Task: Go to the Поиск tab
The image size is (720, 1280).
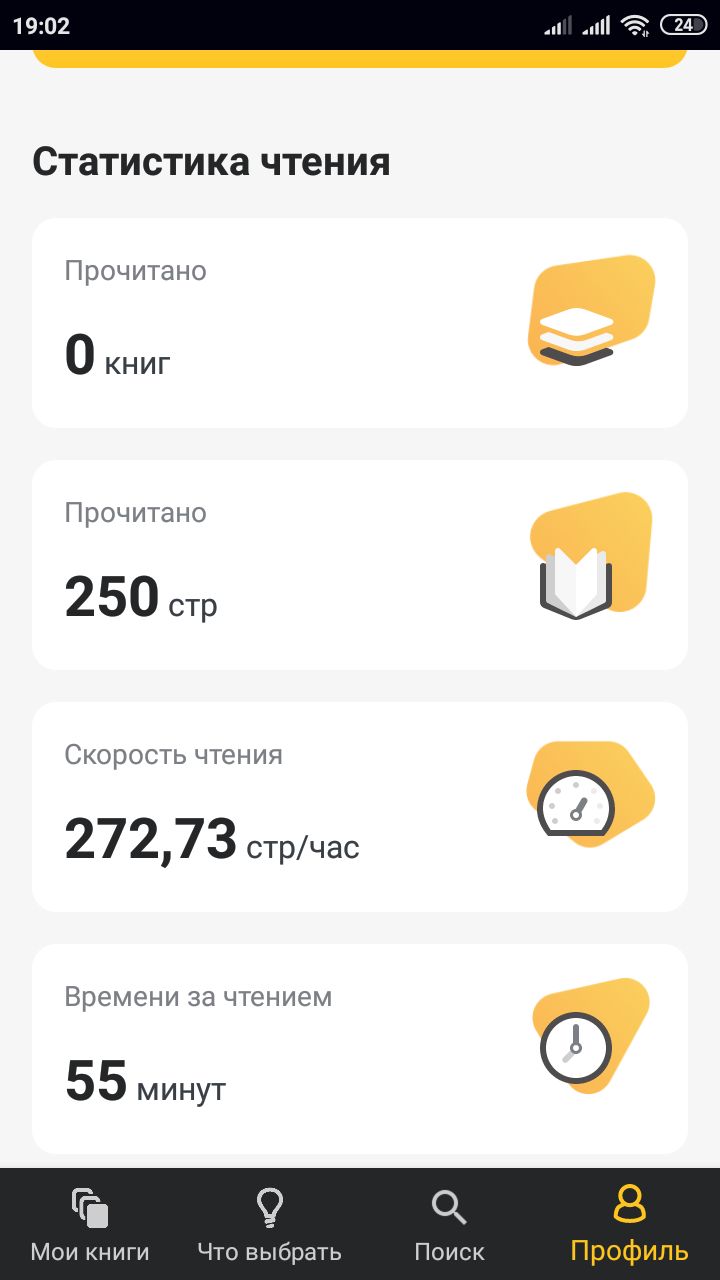Action: pos(450,1224)
